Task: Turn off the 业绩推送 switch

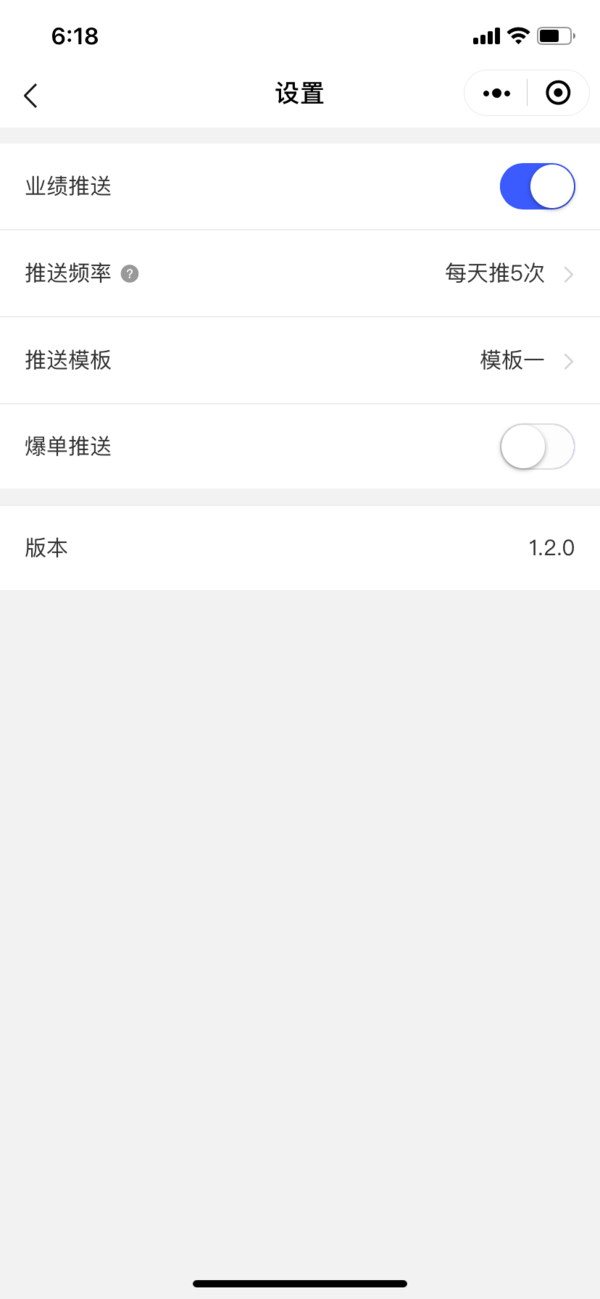Action: coord(537,186)
